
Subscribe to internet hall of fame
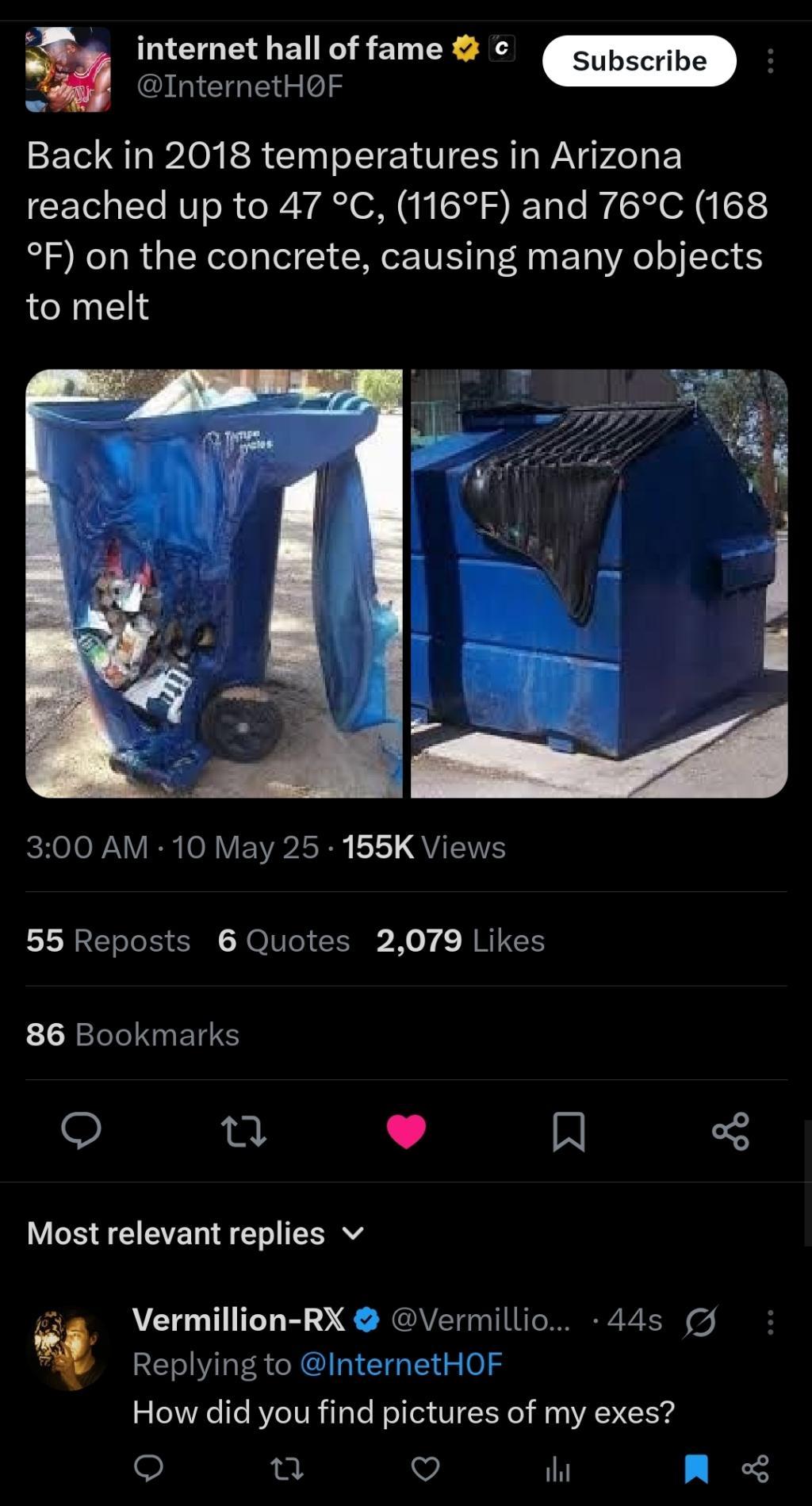point(639,61)
